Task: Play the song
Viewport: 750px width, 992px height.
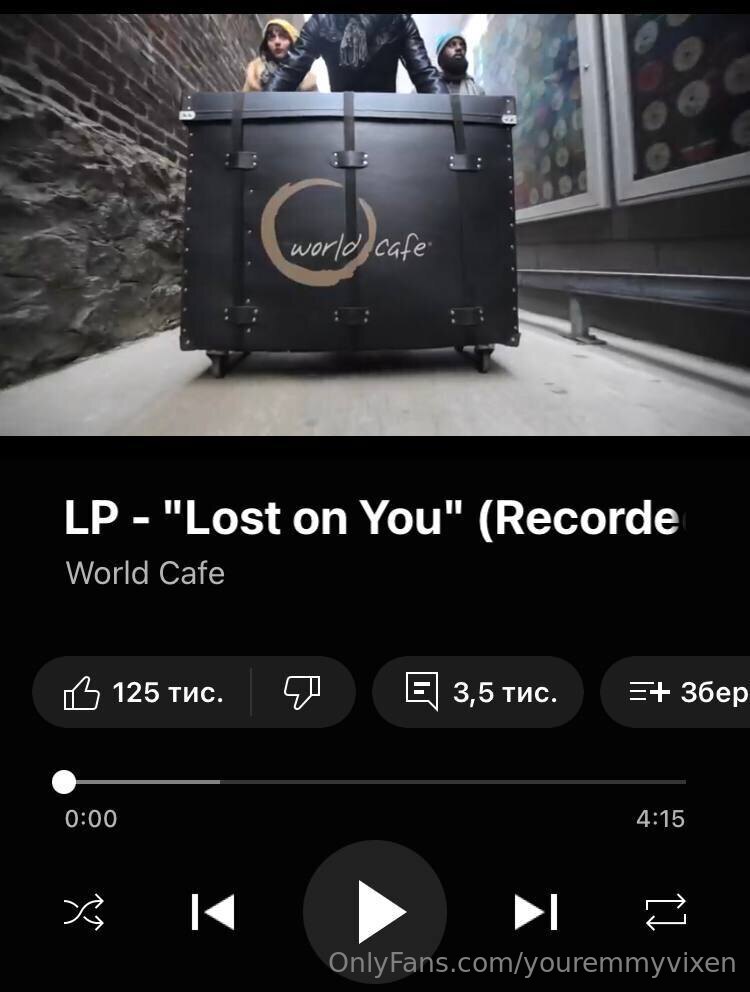Action: [x=376, y=912]
